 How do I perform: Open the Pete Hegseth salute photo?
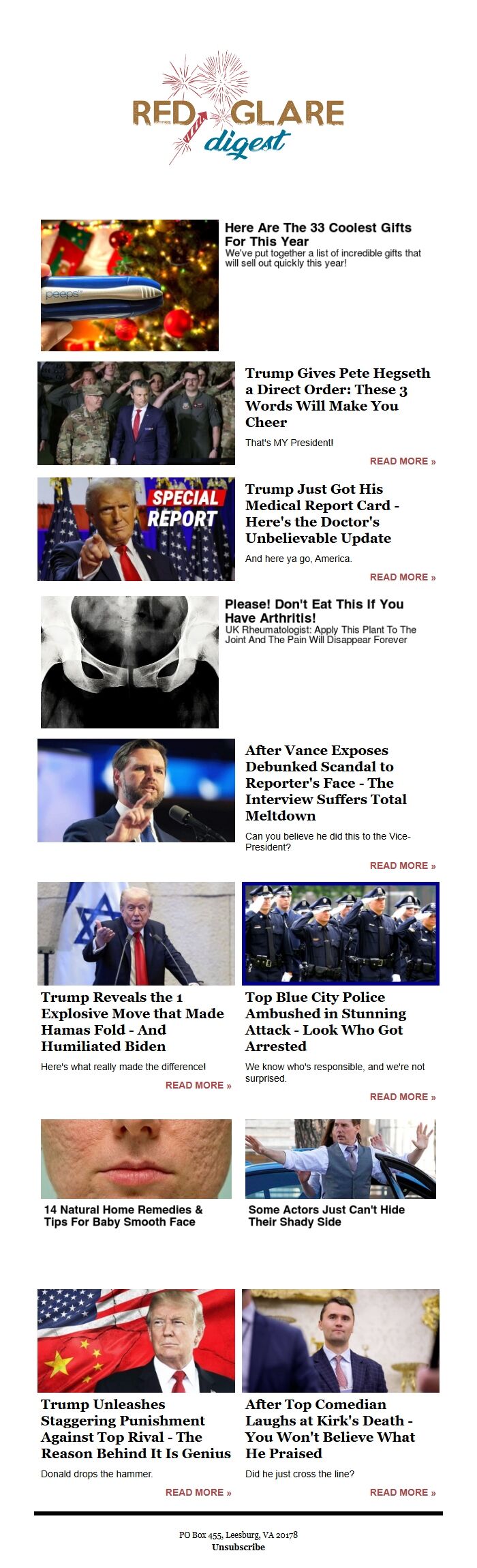tap(136, 413)
